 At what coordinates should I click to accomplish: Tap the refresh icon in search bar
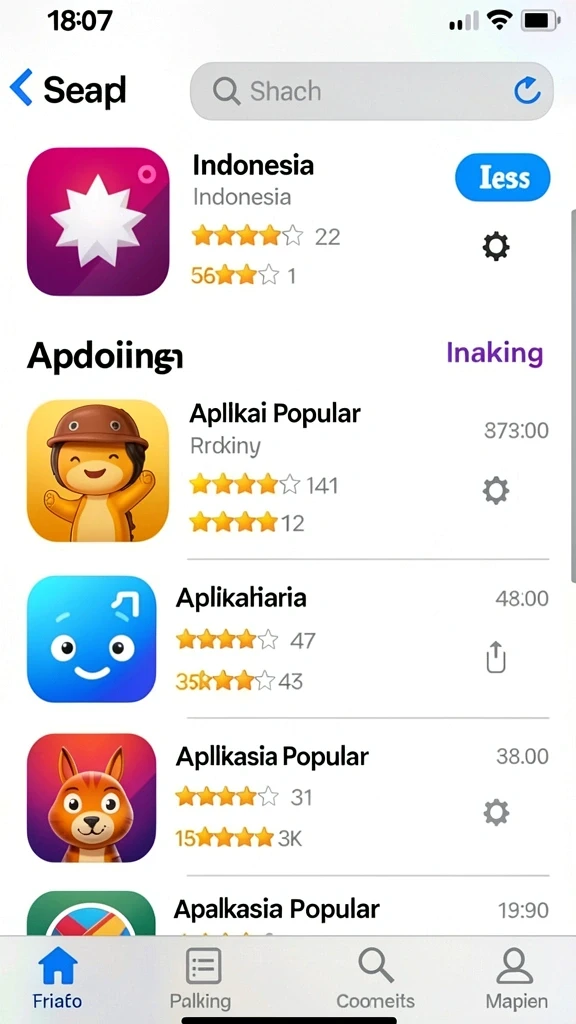click(x=527, y=91)
